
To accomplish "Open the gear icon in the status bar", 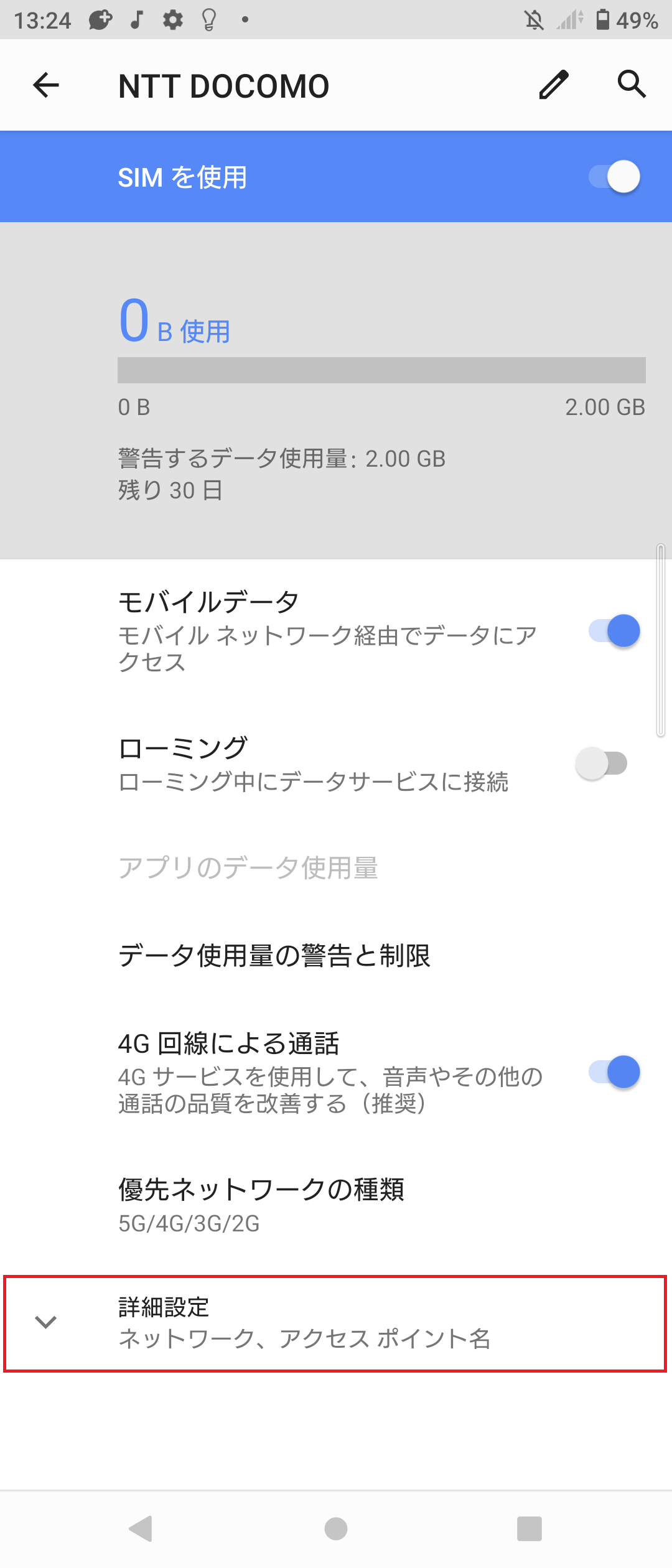I will point(173,20).
